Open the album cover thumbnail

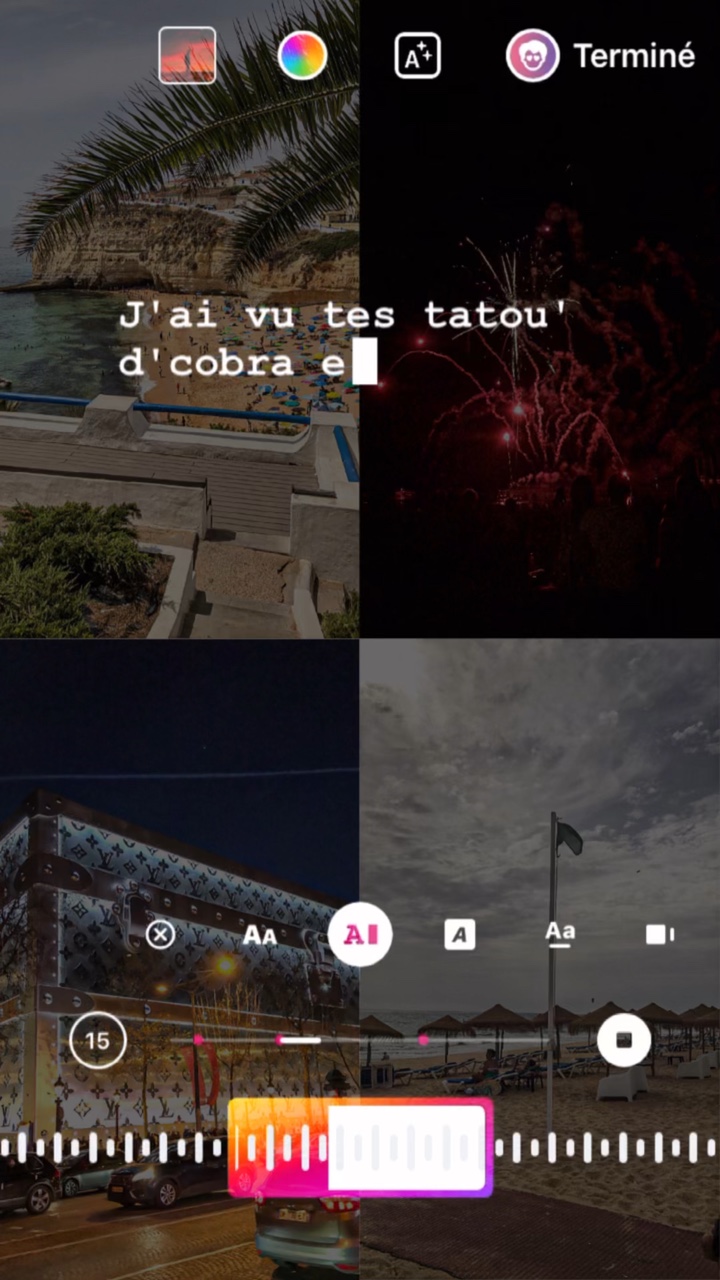click(187, 55)
